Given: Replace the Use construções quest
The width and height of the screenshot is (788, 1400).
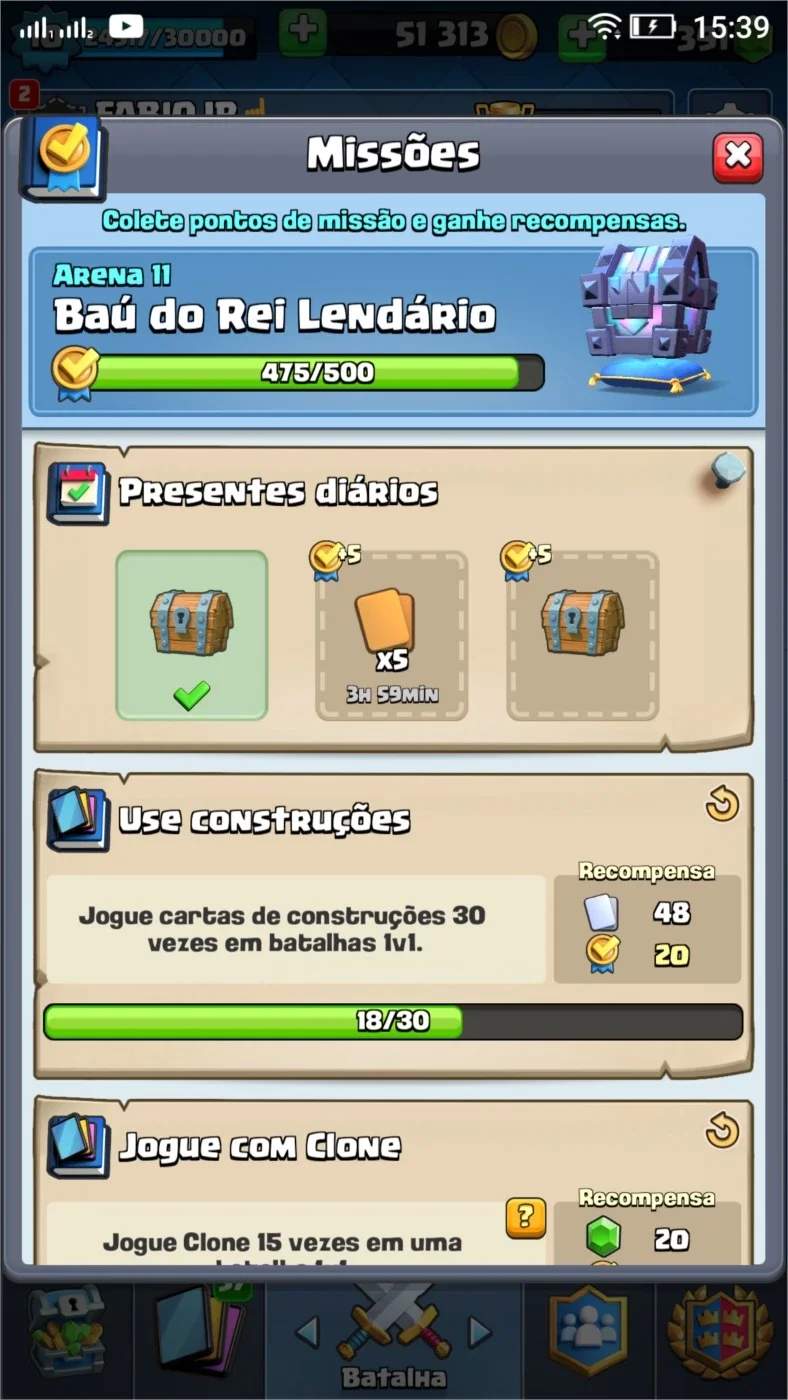Looking at the screenshot, I should 721,804.
